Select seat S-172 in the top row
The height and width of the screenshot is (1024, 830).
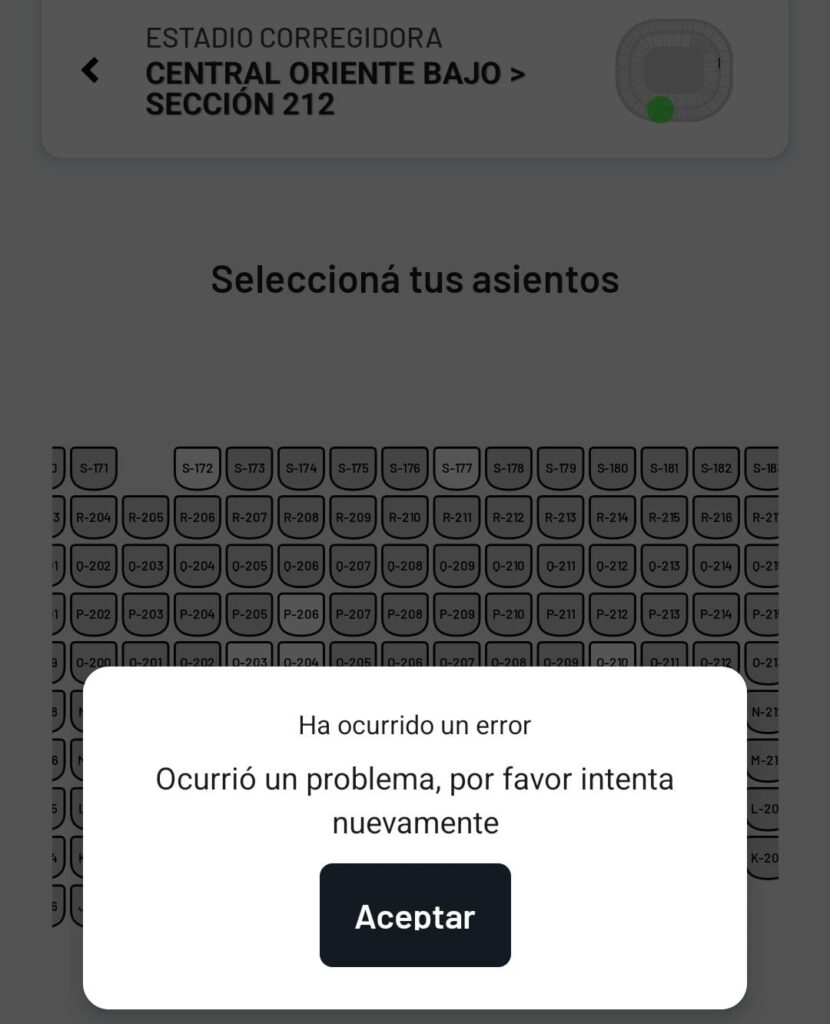pos(198,466)
